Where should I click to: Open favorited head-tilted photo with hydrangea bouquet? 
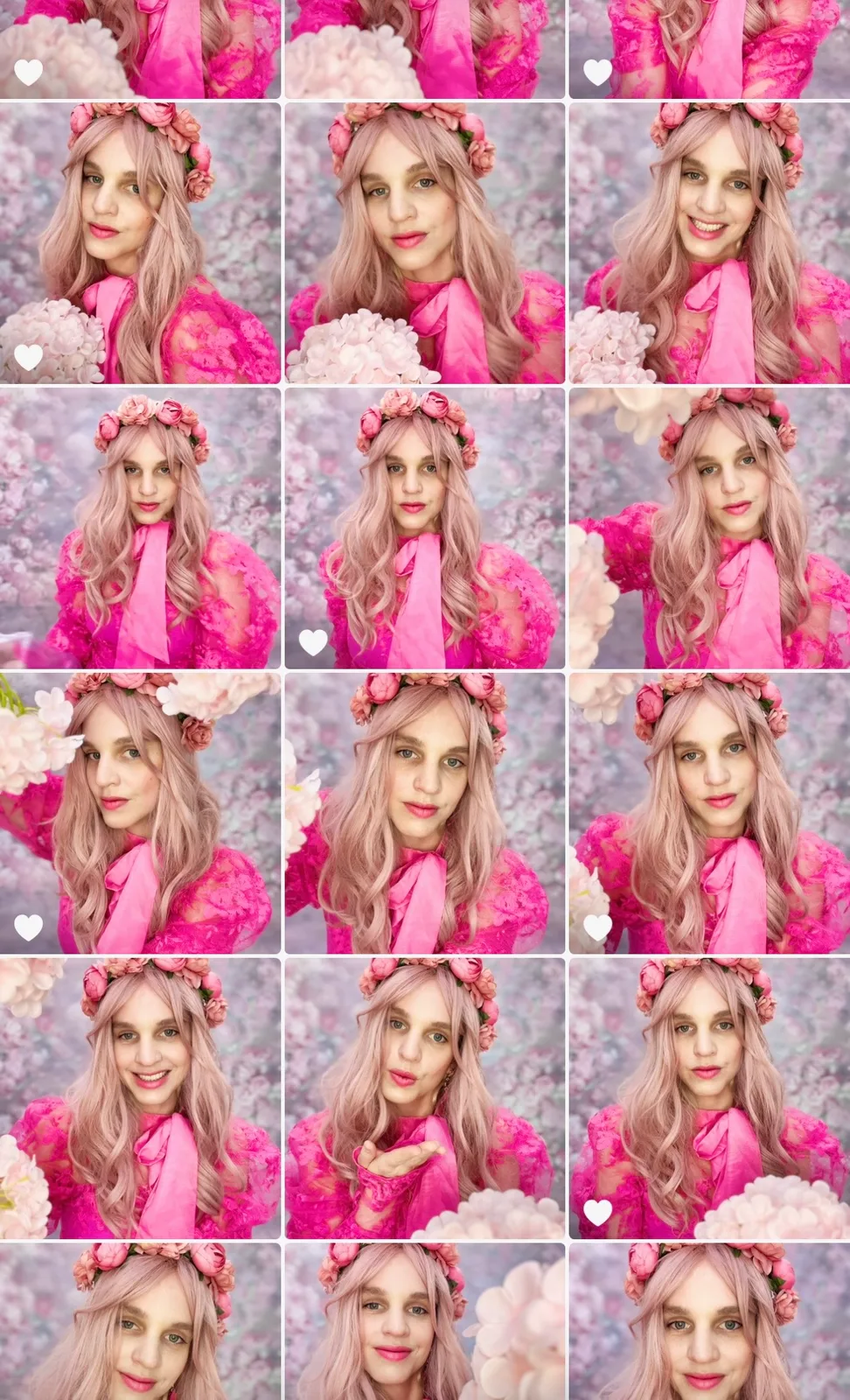click(x=140, y=243)
